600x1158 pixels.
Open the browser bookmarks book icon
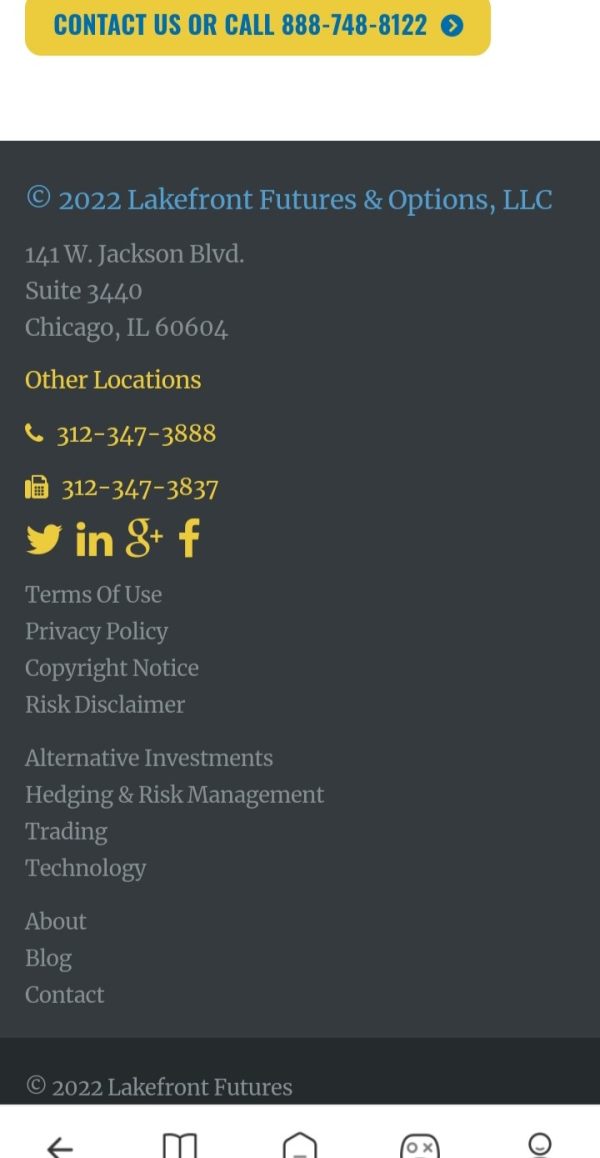tap(180, 1145)
